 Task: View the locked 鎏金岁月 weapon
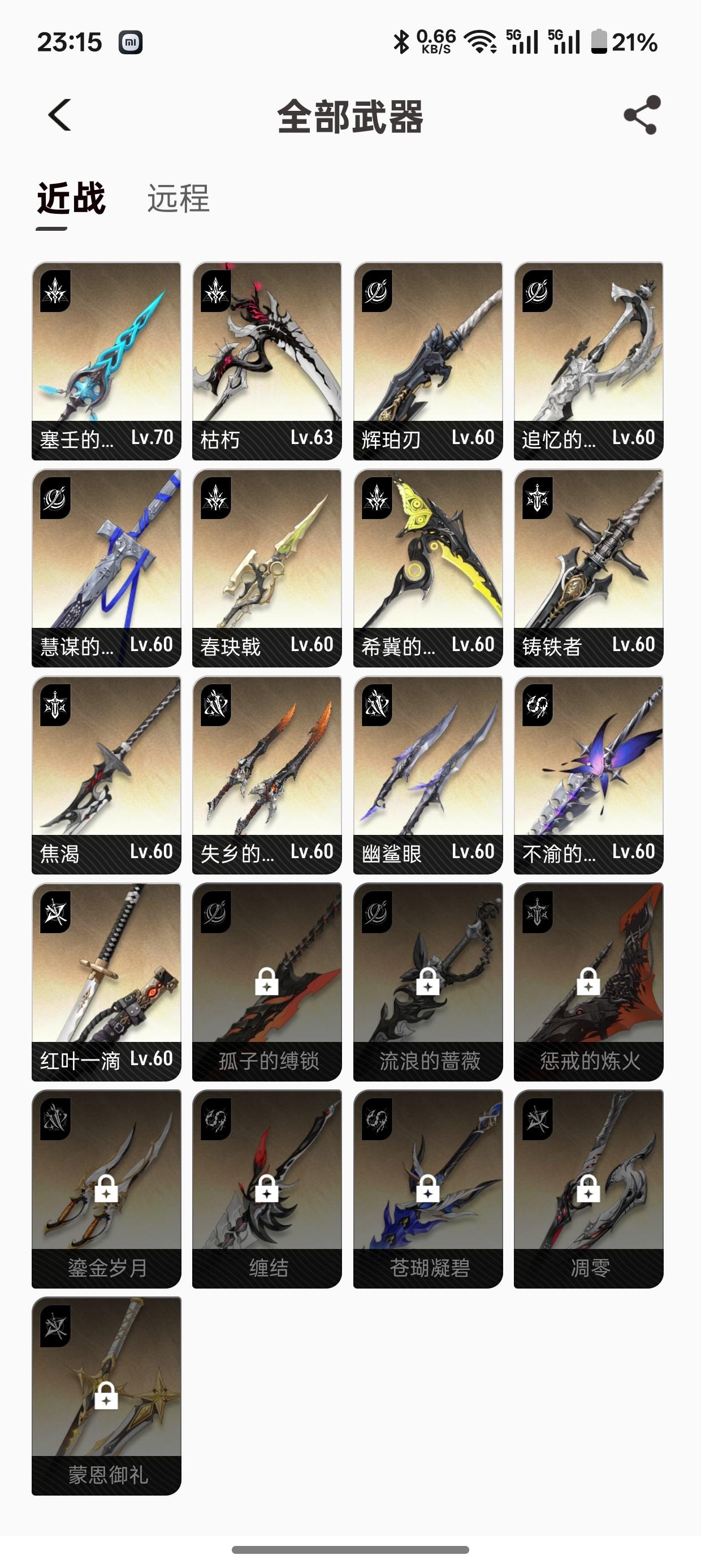[x=106, y=1188]
